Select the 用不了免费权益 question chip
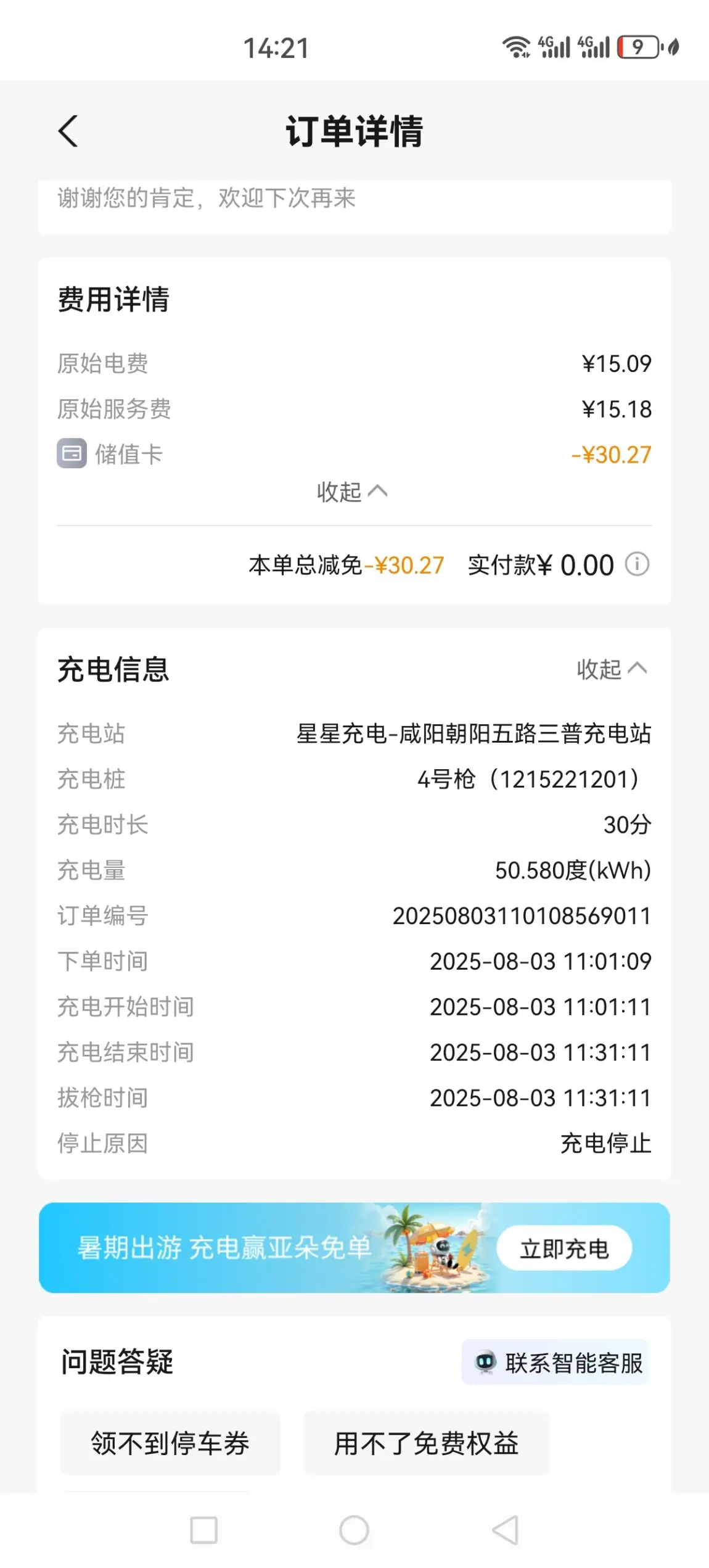The width and height of the screenshot is (709, 1568). coord(426,1443)
